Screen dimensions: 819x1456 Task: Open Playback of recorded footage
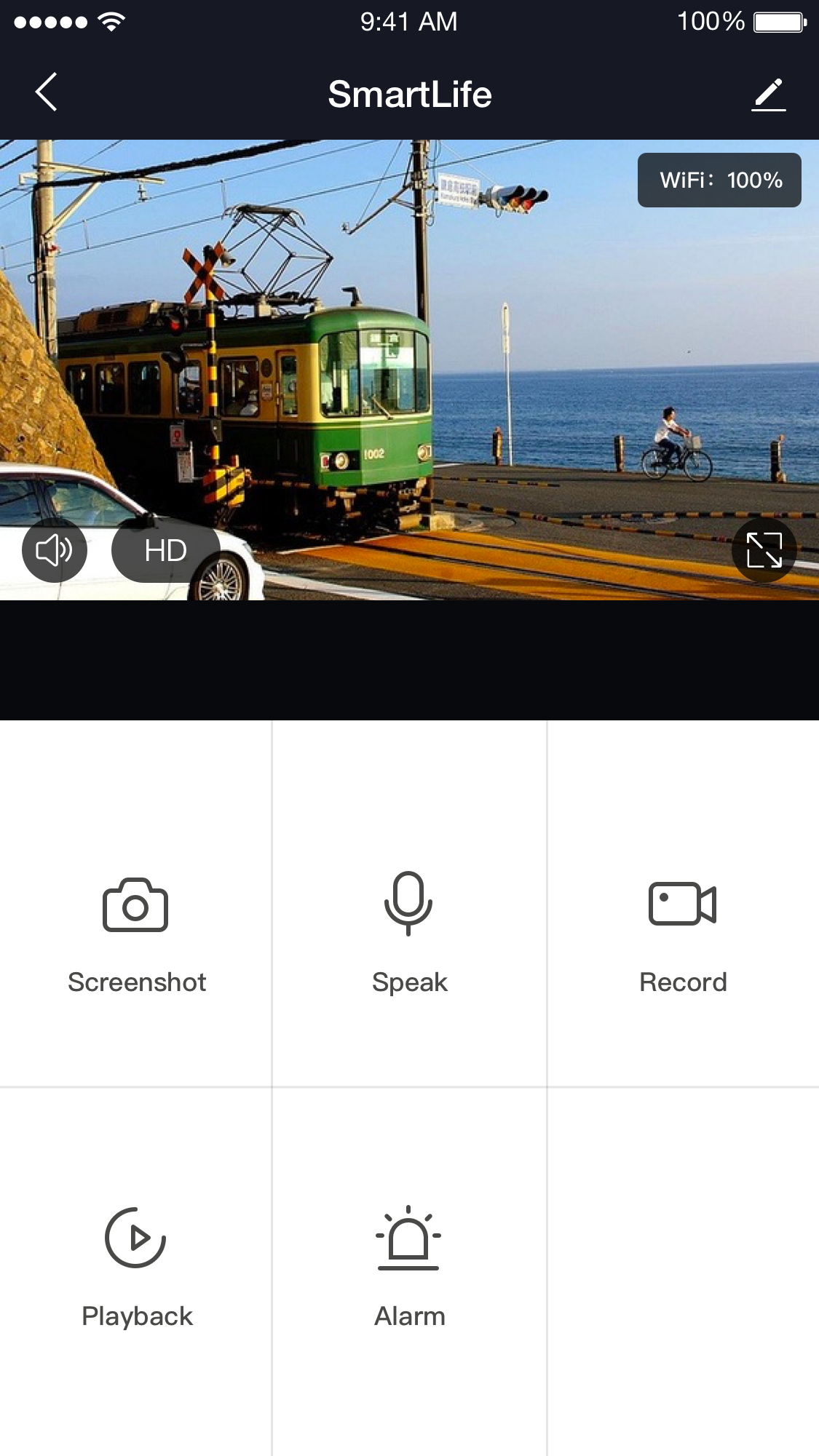point(136,1270)
